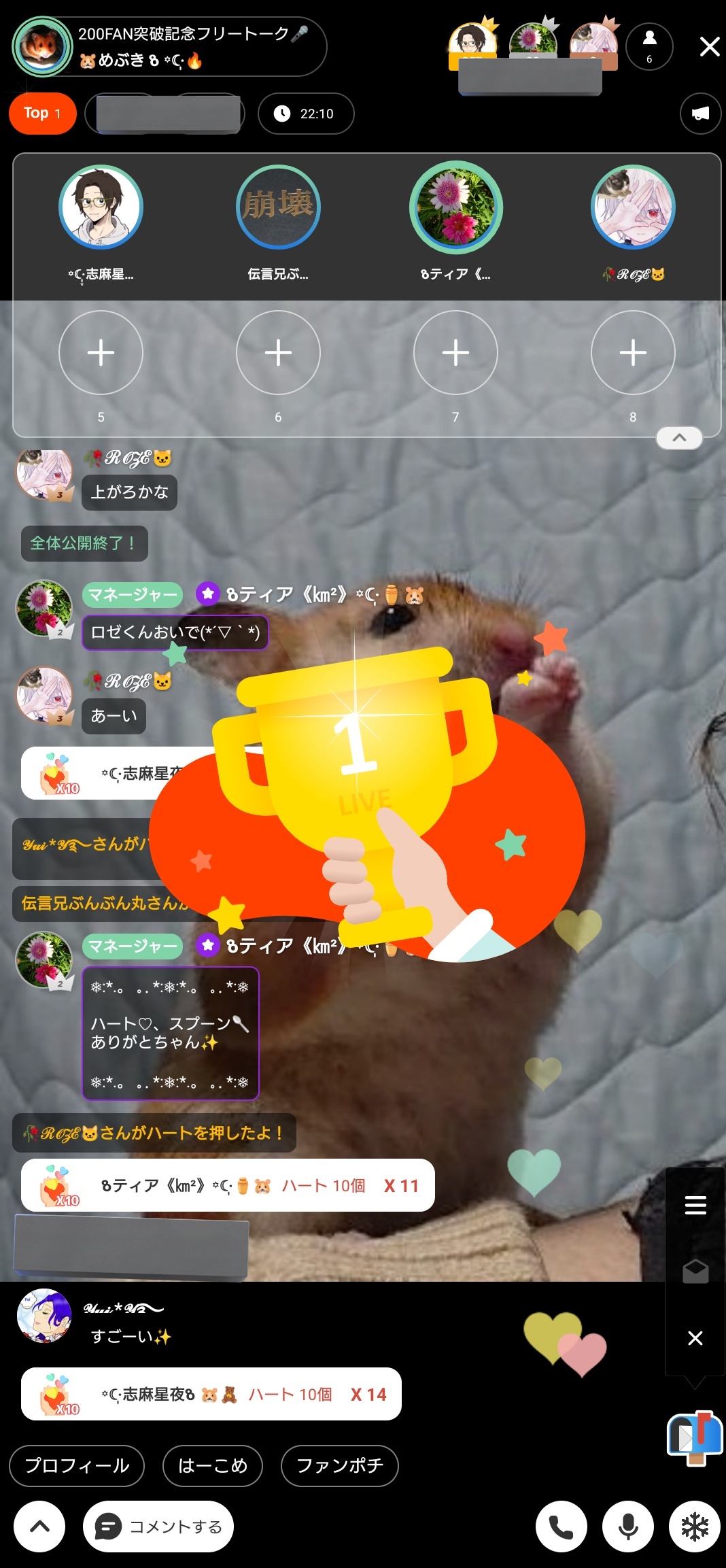Tap the Top 1 ranking badge

coord(42,113)
